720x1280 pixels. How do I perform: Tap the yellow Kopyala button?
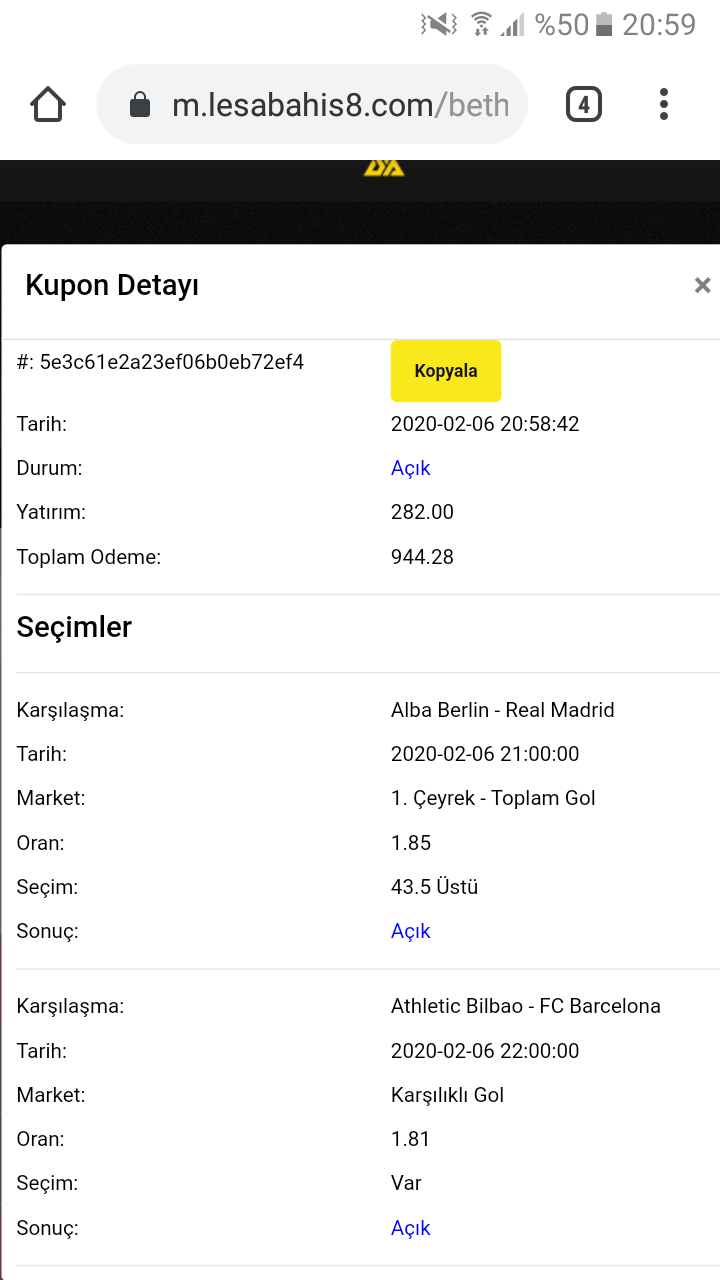(x=446, y=371)
